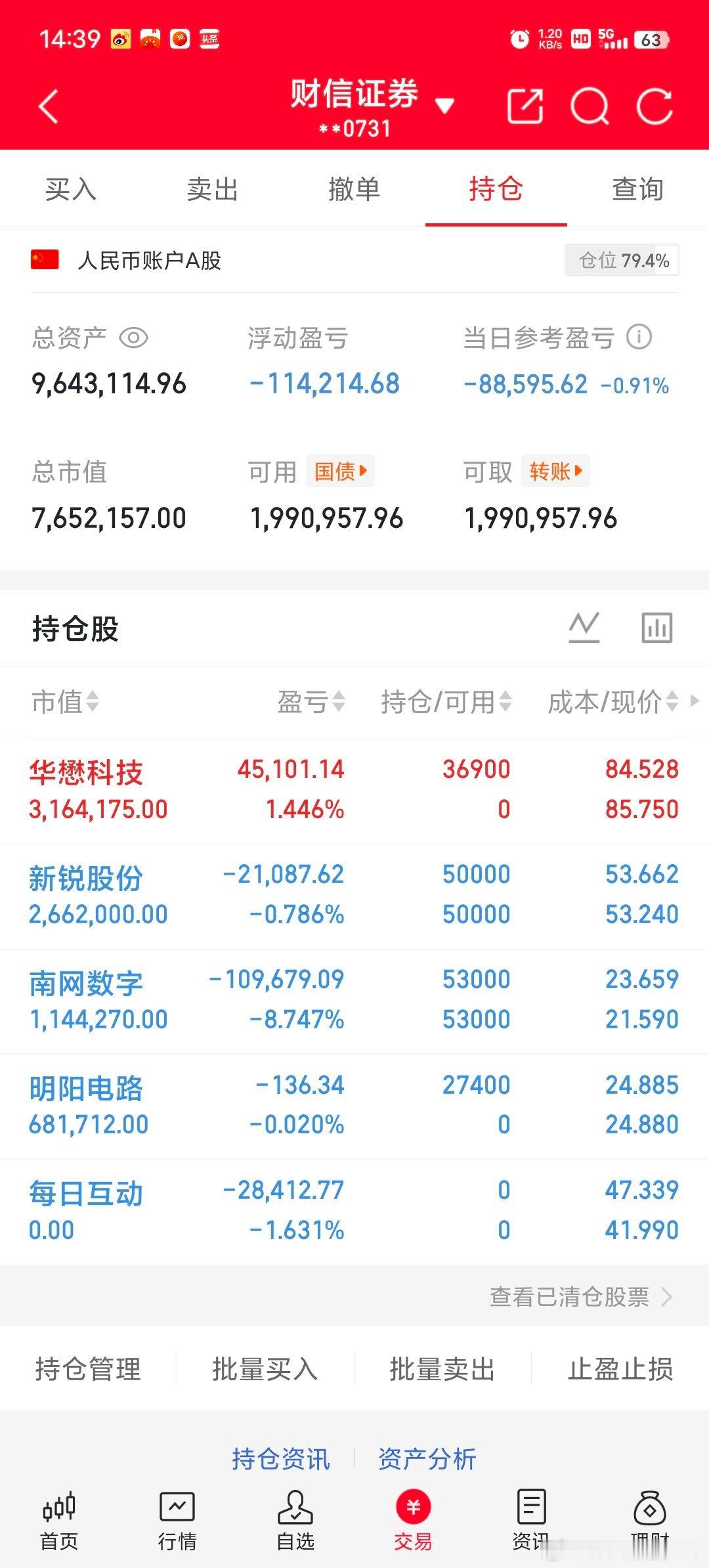
Task: Open 批量卖出 at the bottom
Action: click(x=443, y=1370)
